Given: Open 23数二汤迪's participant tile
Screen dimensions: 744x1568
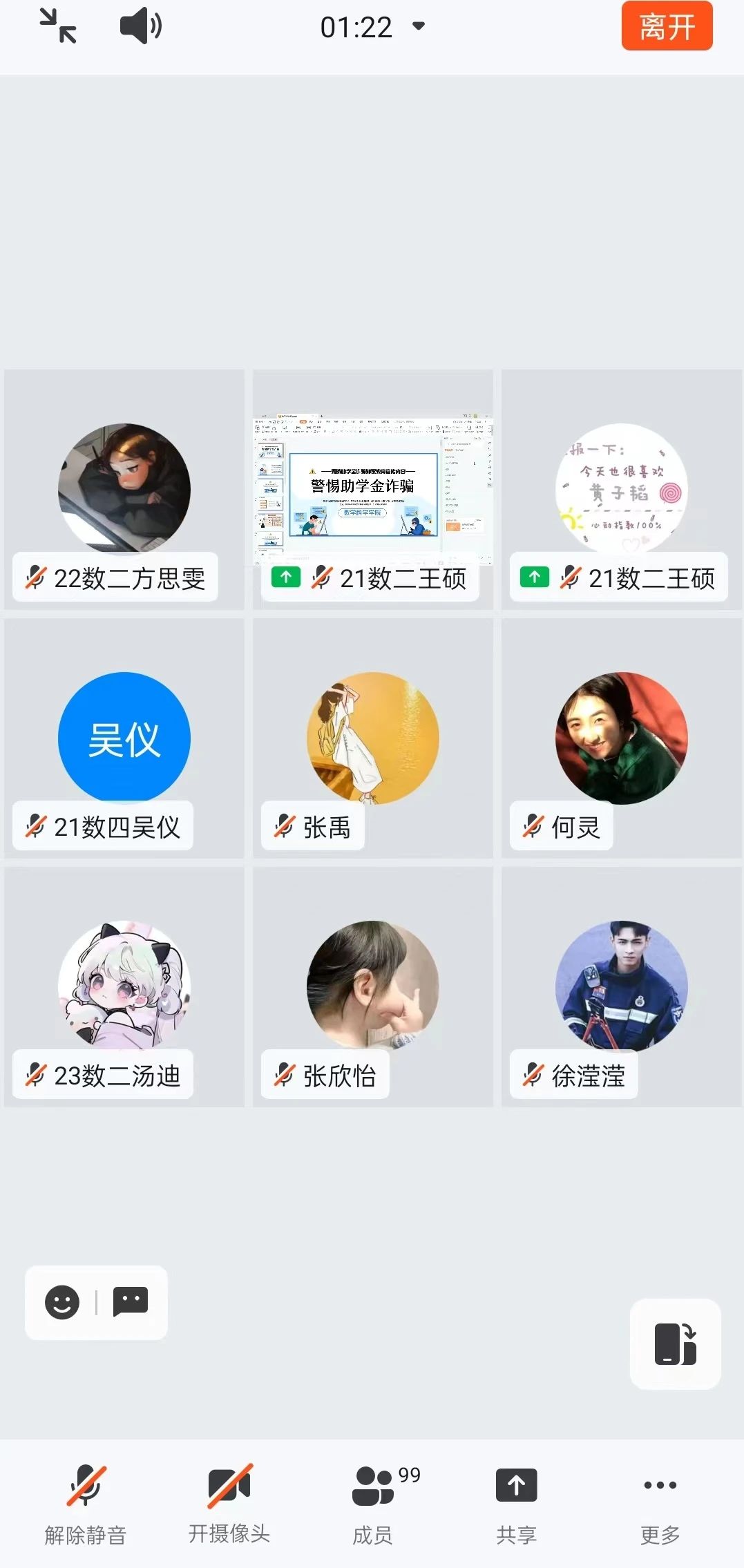Looking at the screenshot, I should [124, 987].
